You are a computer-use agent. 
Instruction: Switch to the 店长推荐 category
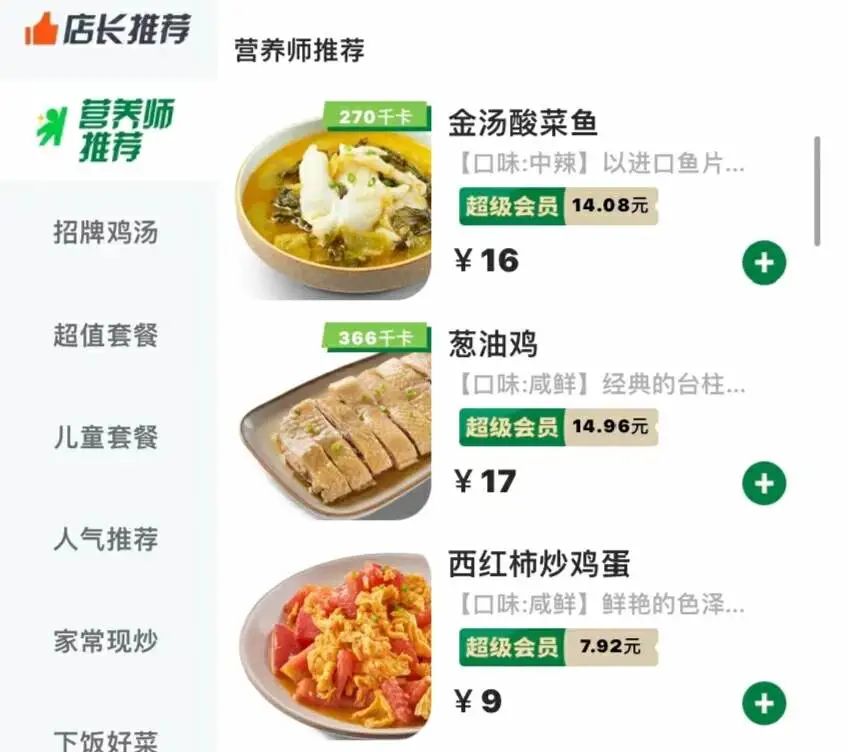click(x=108, y=30)
